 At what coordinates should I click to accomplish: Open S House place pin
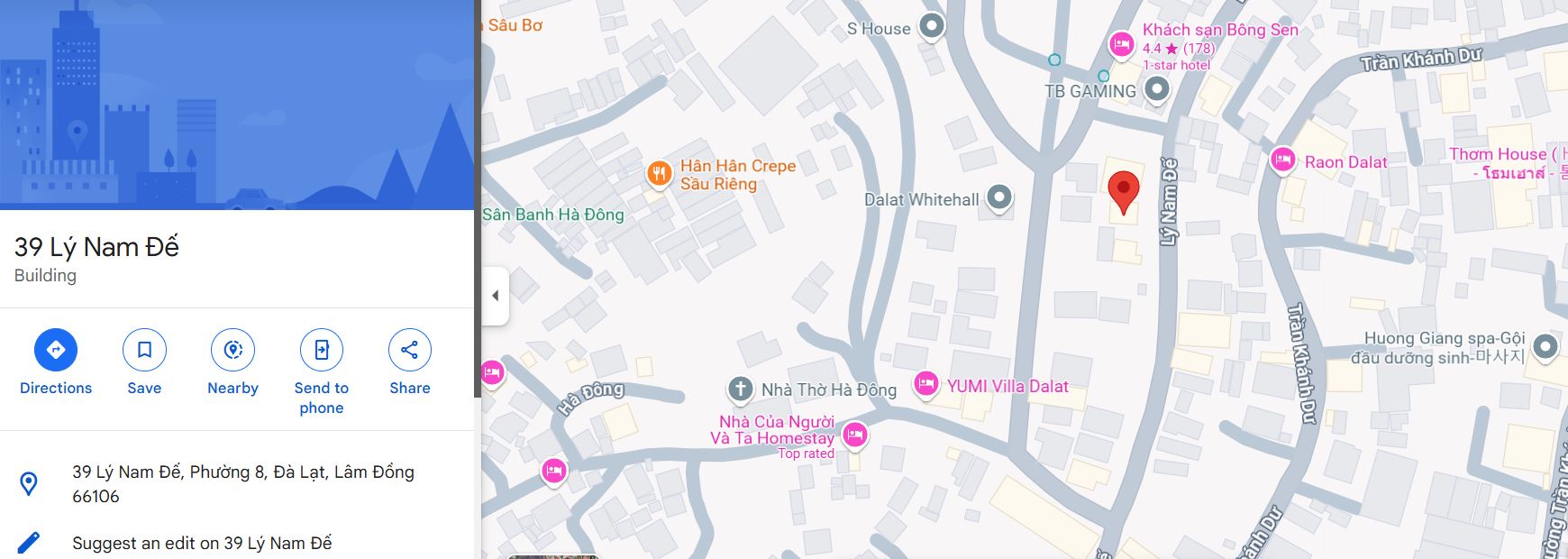(x=931, y=26)
